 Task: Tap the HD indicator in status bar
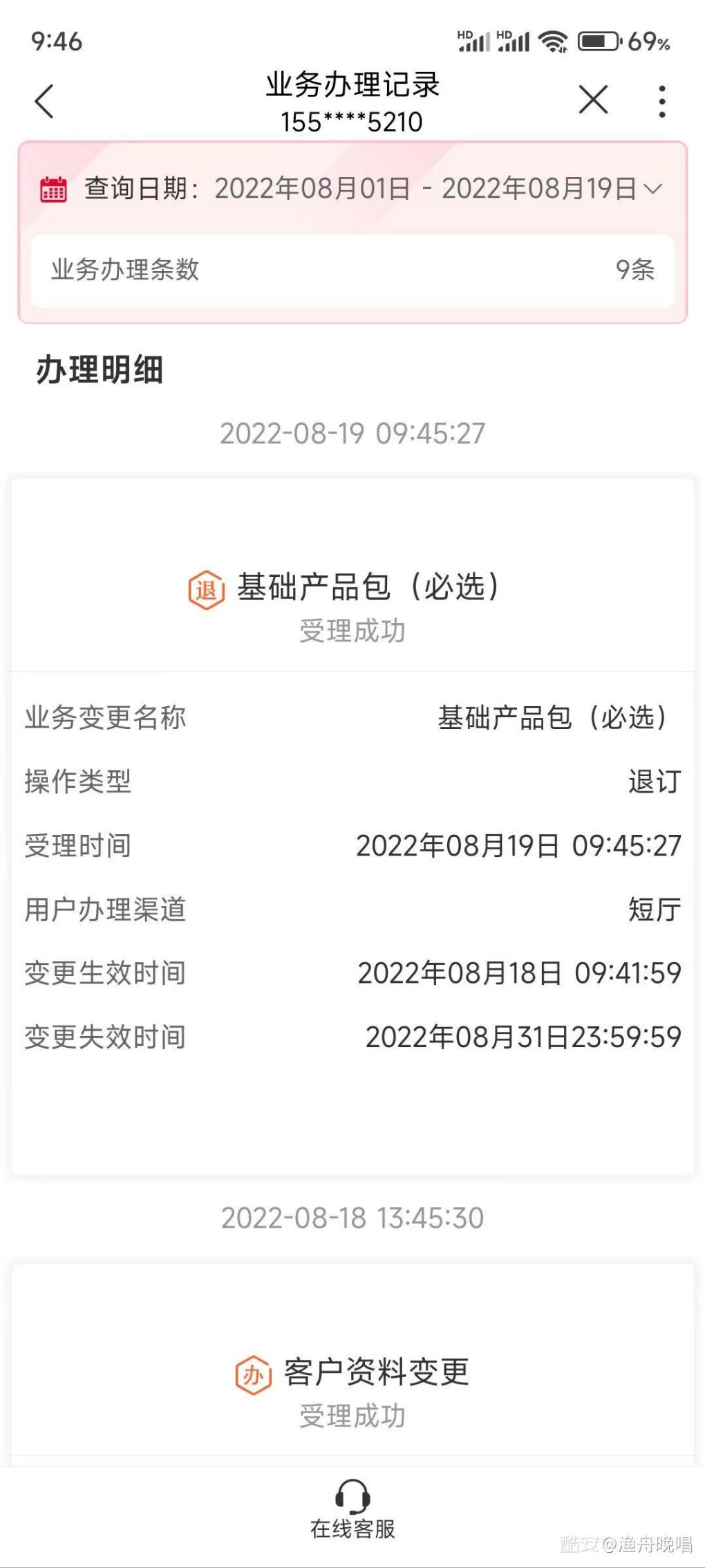[x=467, y=33]
